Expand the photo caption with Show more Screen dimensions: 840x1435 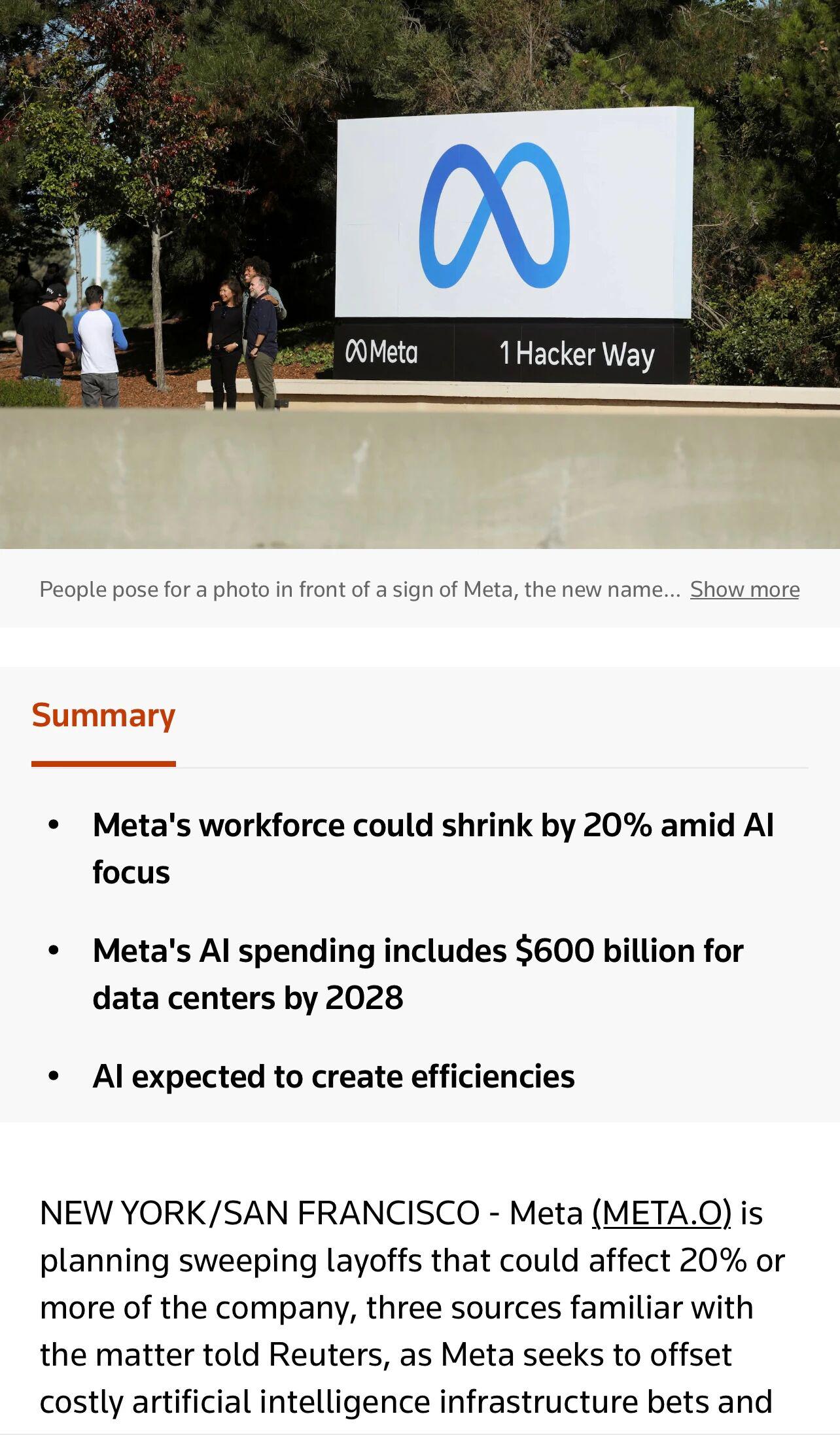[744, 590]
